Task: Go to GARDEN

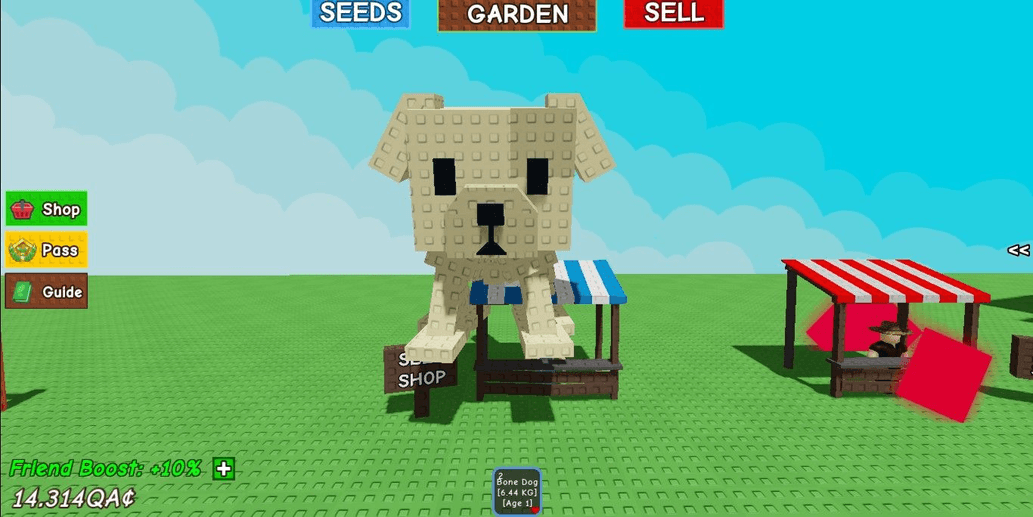Action: [517, 15]
